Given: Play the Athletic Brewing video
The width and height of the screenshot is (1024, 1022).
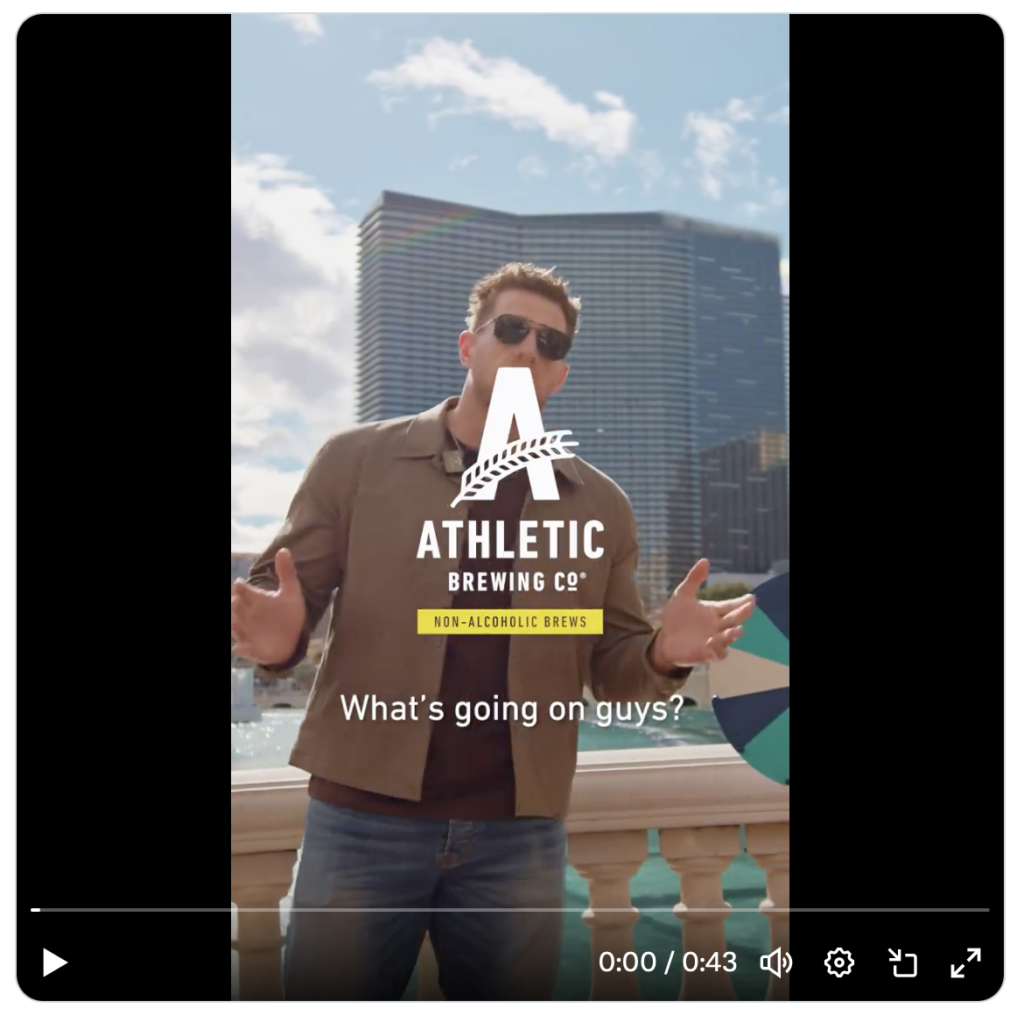Looking at the screenshot, I should (54, 963).
